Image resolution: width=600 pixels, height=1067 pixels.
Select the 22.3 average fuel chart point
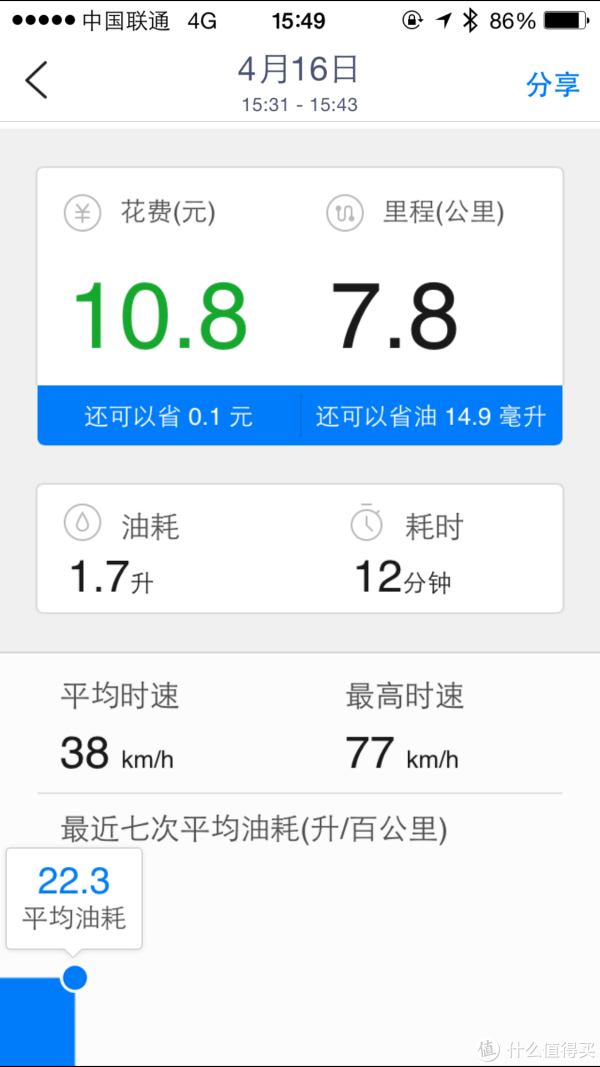75,978
